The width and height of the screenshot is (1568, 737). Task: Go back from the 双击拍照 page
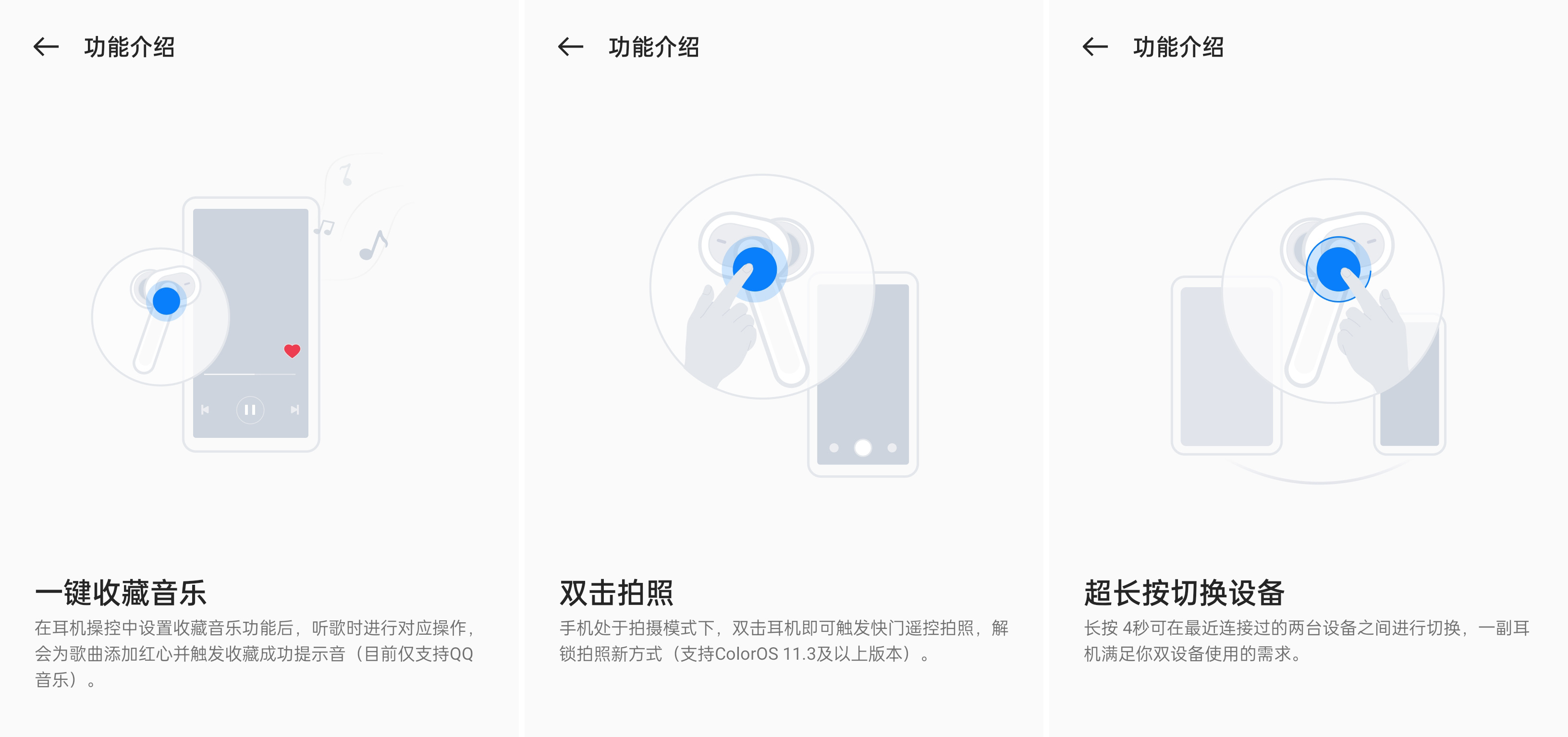coord(570,47)
